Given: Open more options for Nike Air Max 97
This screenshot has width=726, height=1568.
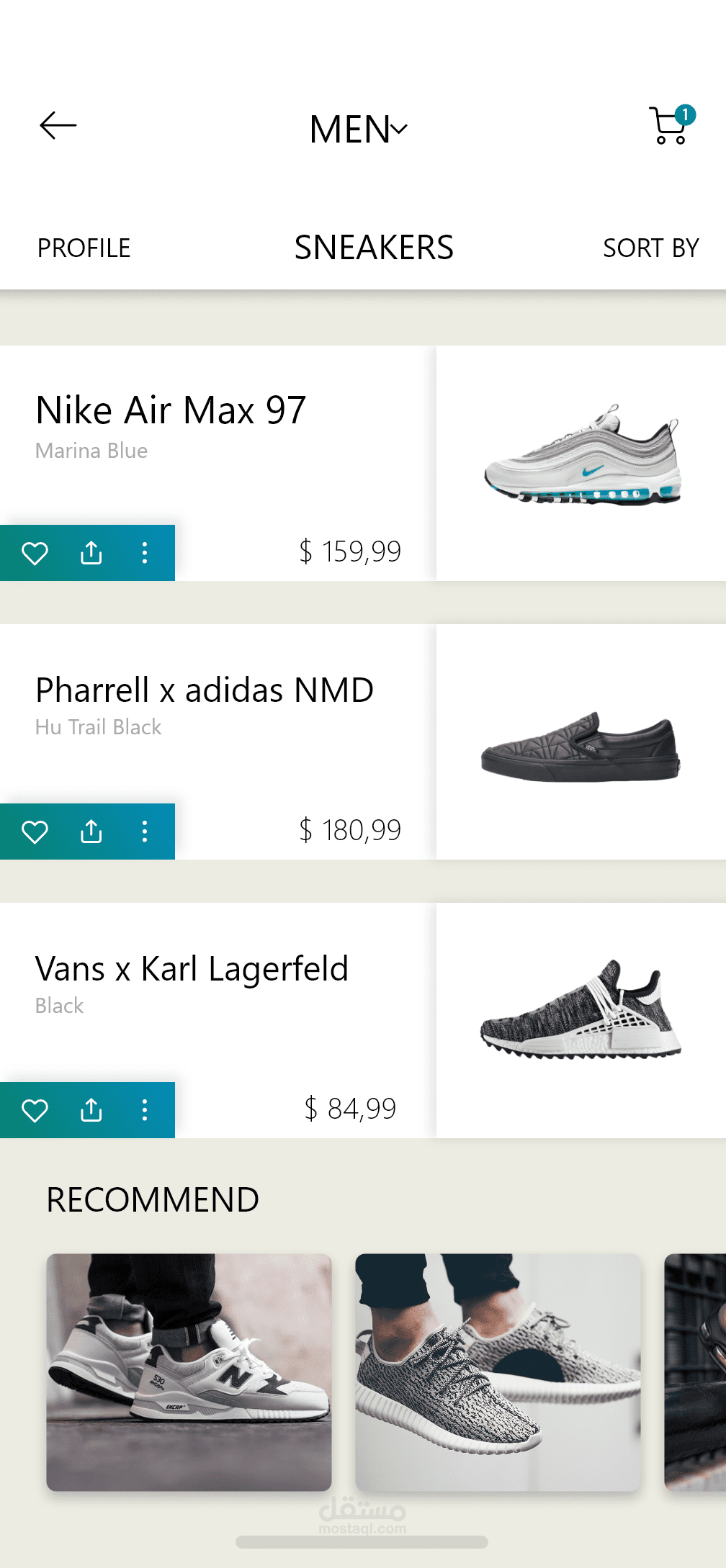Looking at the screenshot, I should click(x=145, y=553).
